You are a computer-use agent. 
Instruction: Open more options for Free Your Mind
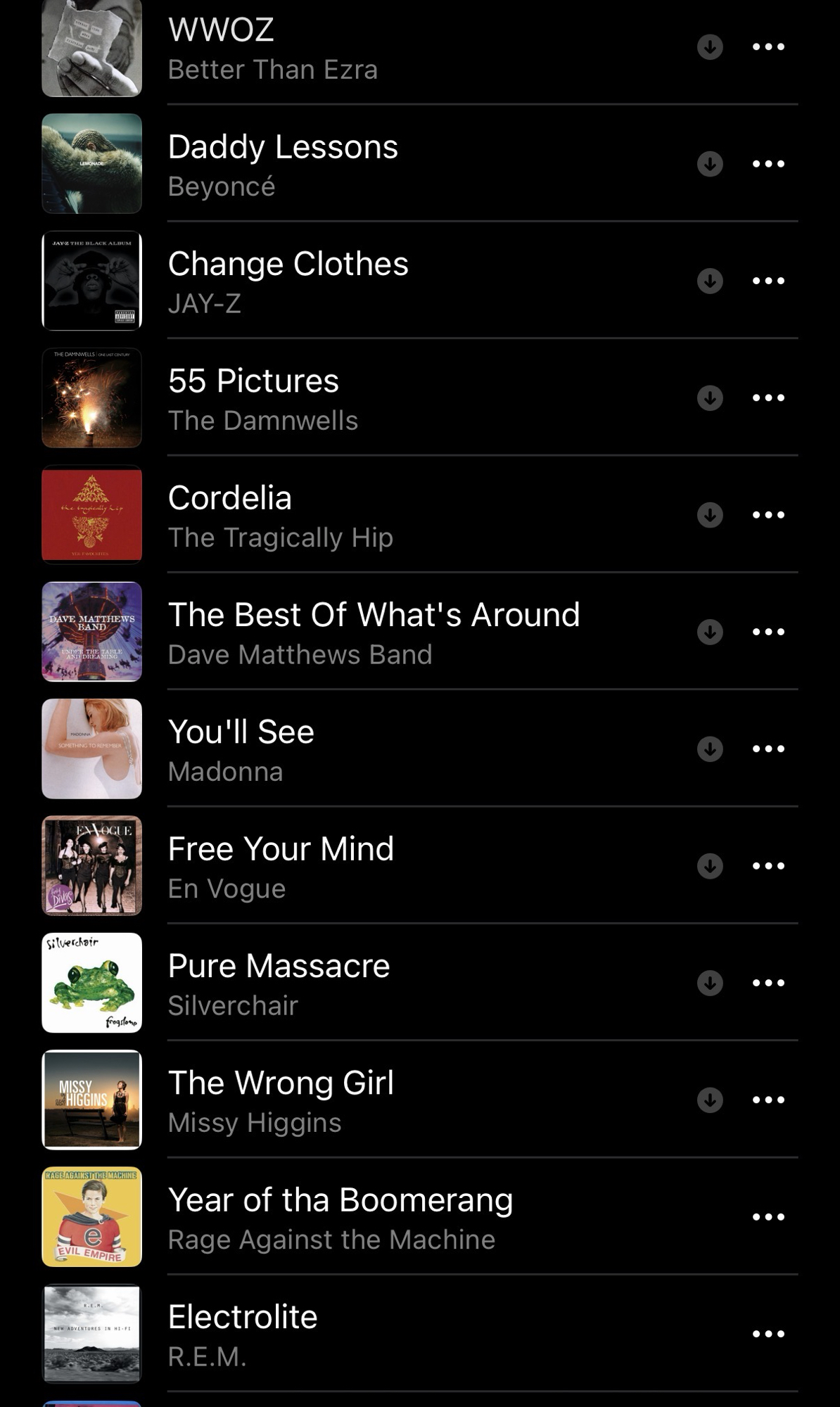point(768,866)
